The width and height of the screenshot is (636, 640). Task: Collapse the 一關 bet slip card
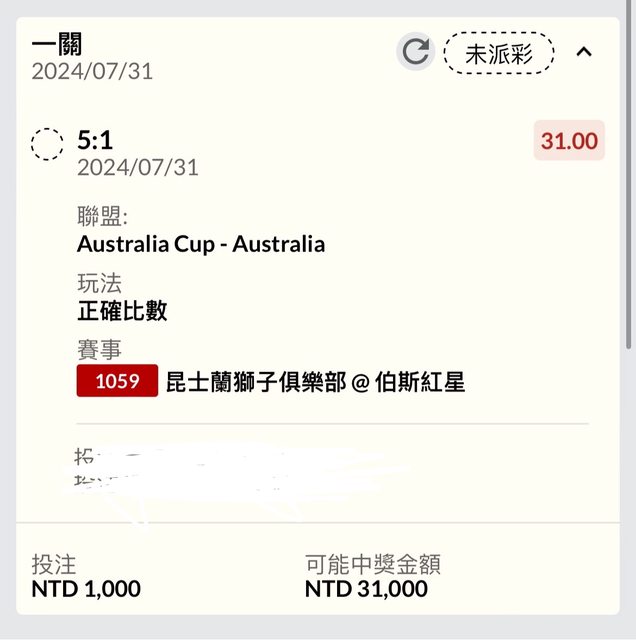[x=584, y=52]
